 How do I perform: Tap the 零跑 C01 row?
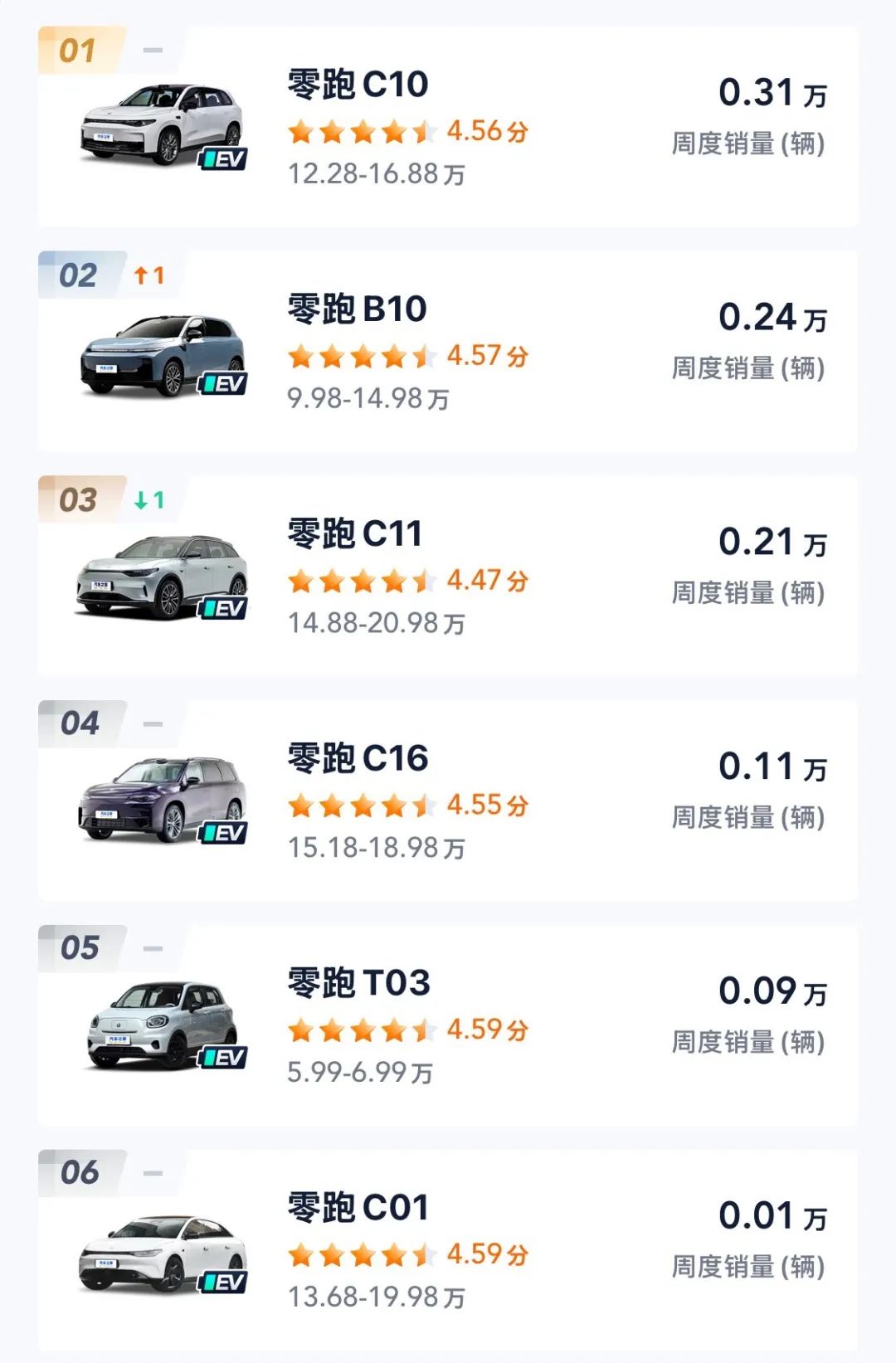click(448, 1250)
